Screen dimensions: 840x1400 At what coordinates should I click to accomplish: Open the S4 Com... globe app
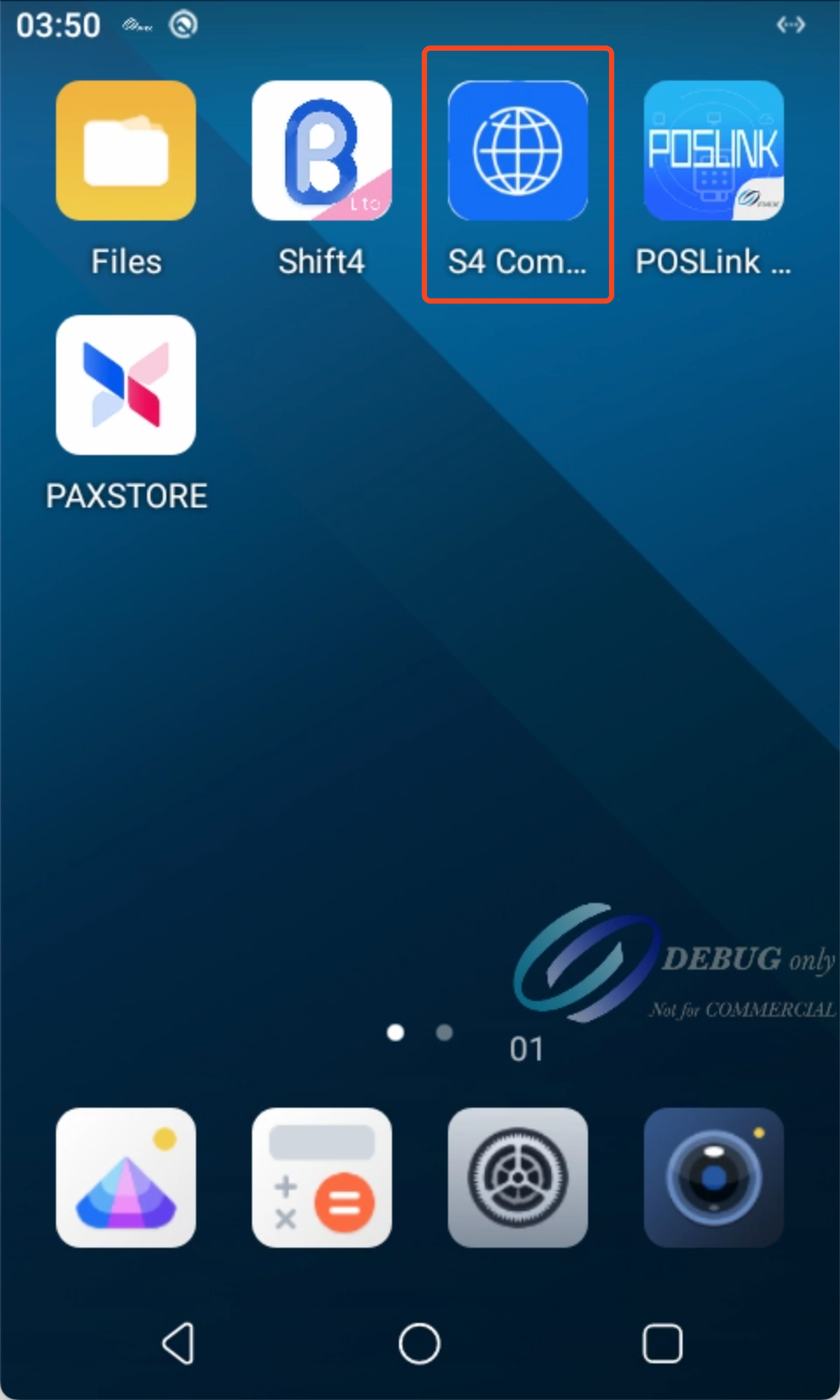tap(518, 151)
